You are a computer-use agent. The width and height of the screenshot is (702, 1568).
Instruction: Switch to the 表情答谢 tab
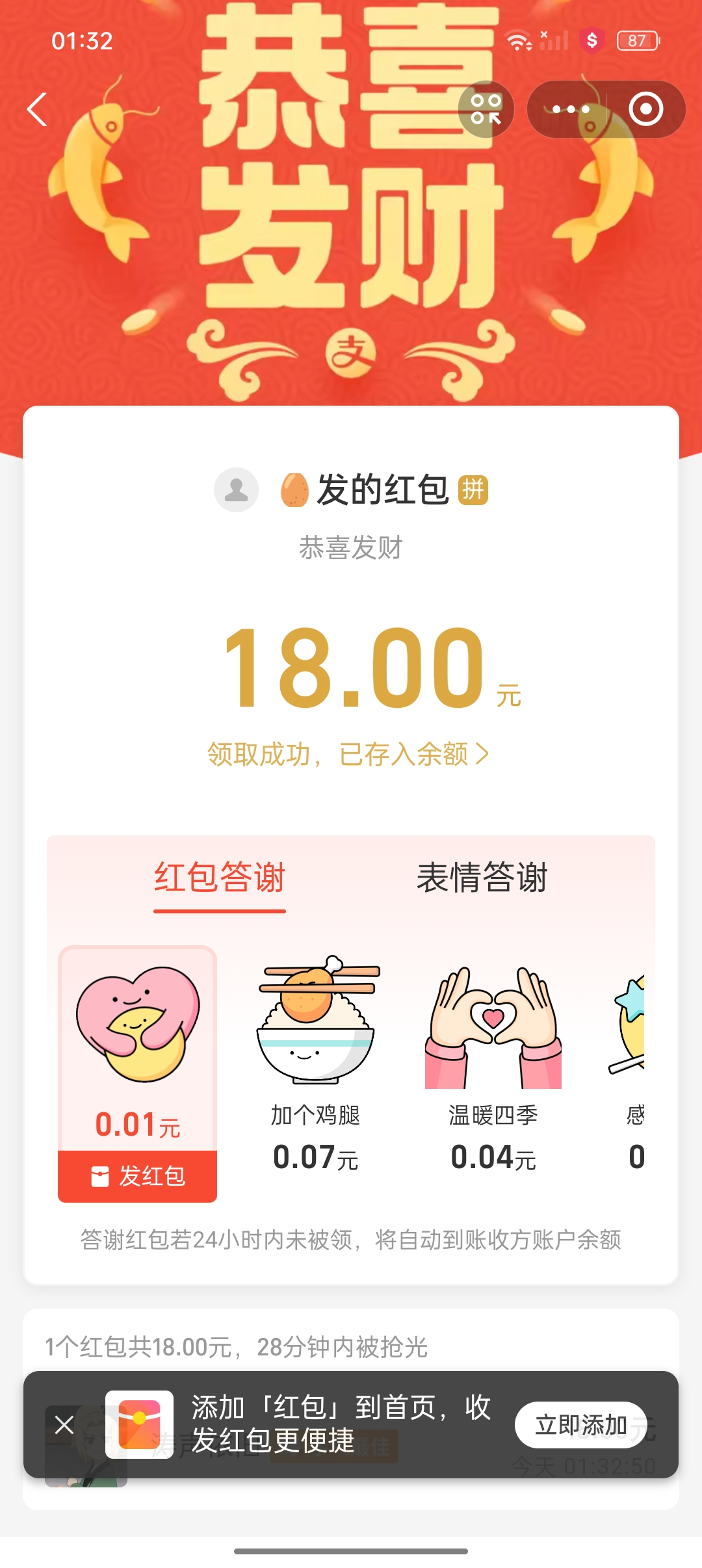pyautogui.click(x=482, y=878)
